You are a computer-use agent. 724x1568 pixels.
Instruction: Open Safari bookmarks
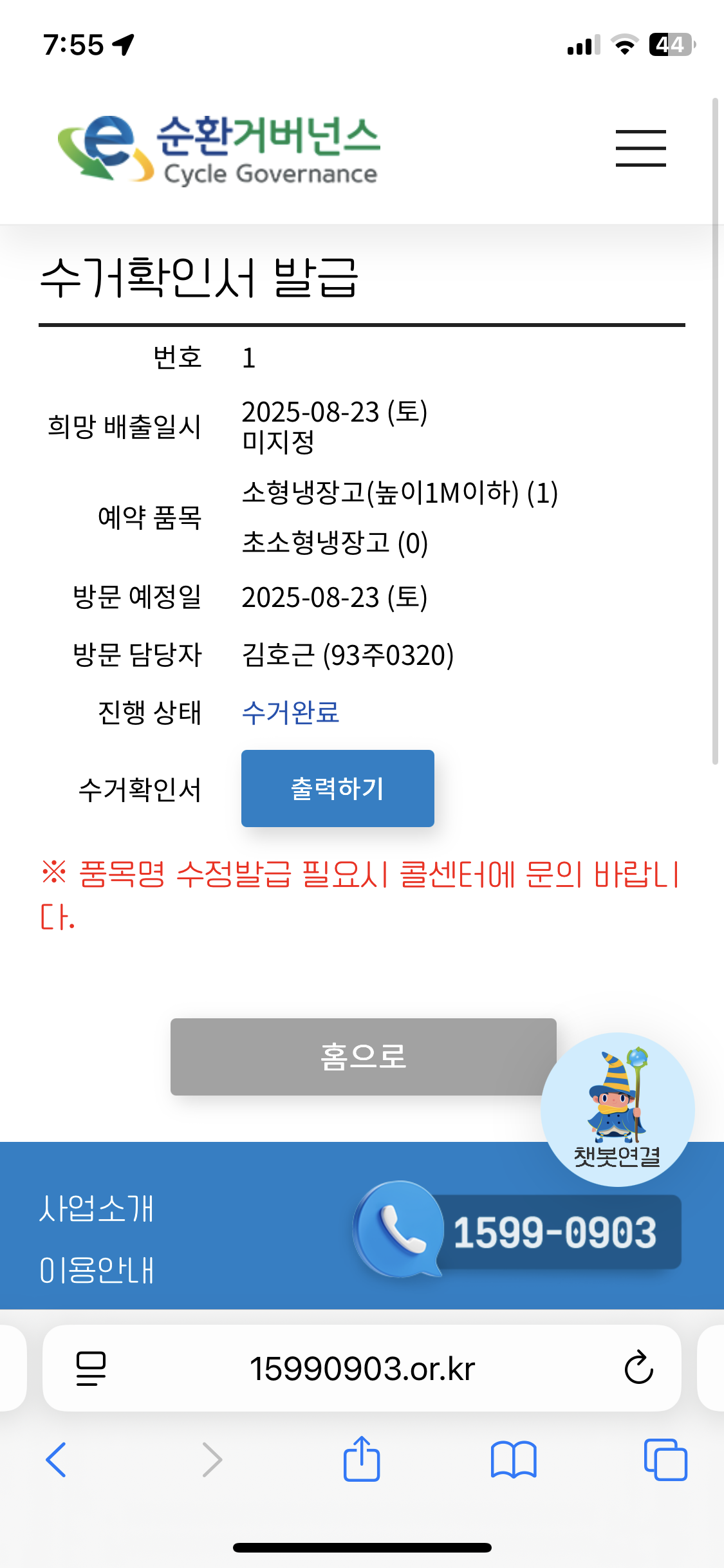[513, 1459]
